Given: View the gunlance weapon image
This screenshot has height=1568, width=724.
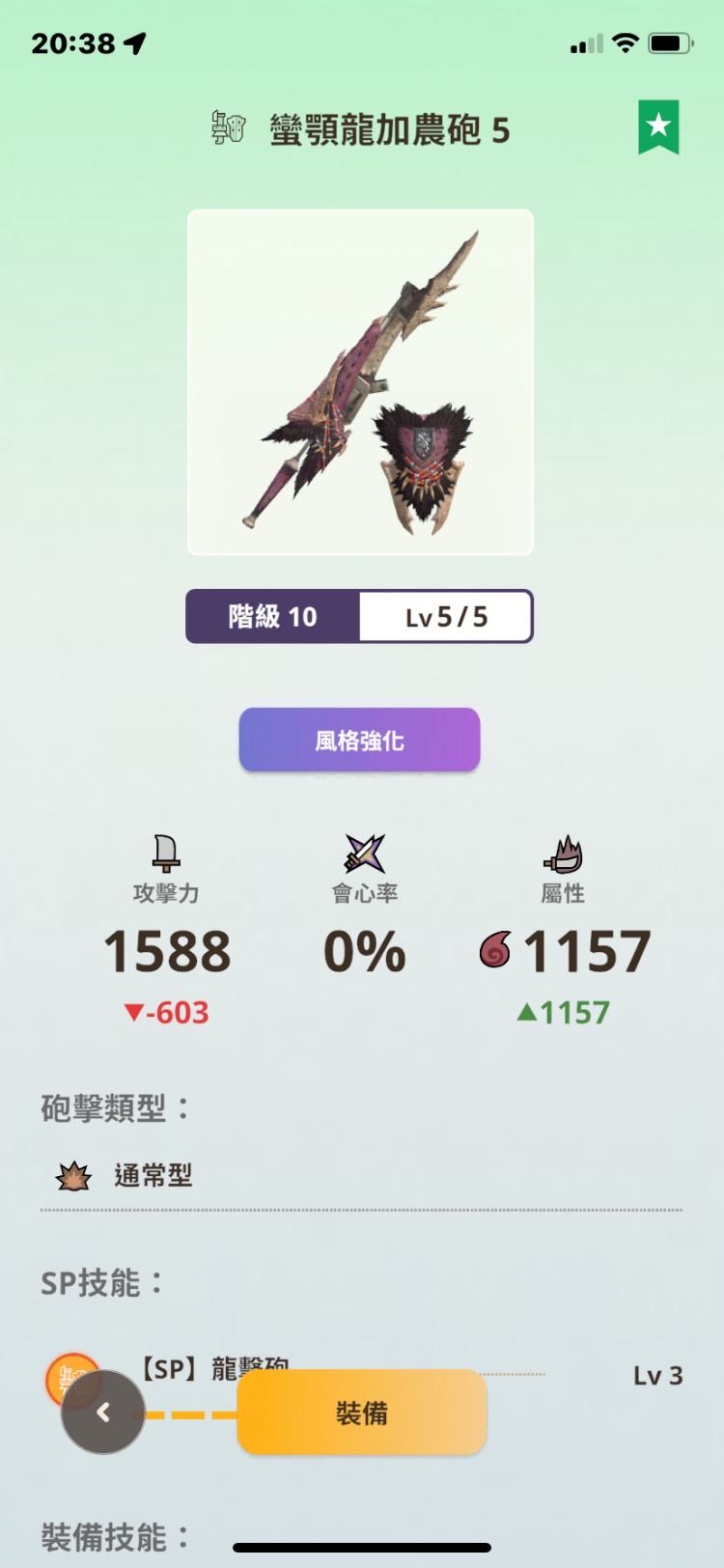Looking at the screenshot, I should (360, 382).
